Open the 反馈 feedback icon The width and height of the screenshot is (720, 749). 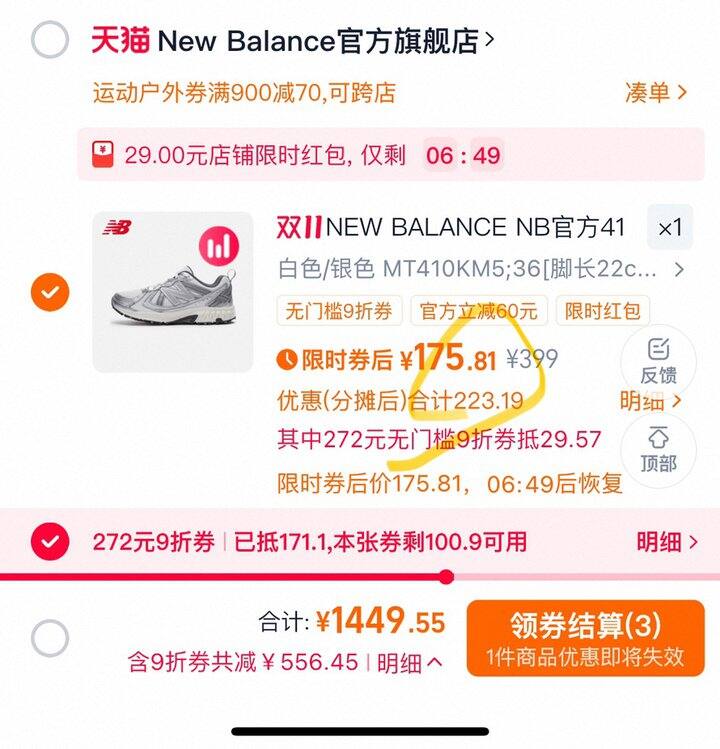657,360
